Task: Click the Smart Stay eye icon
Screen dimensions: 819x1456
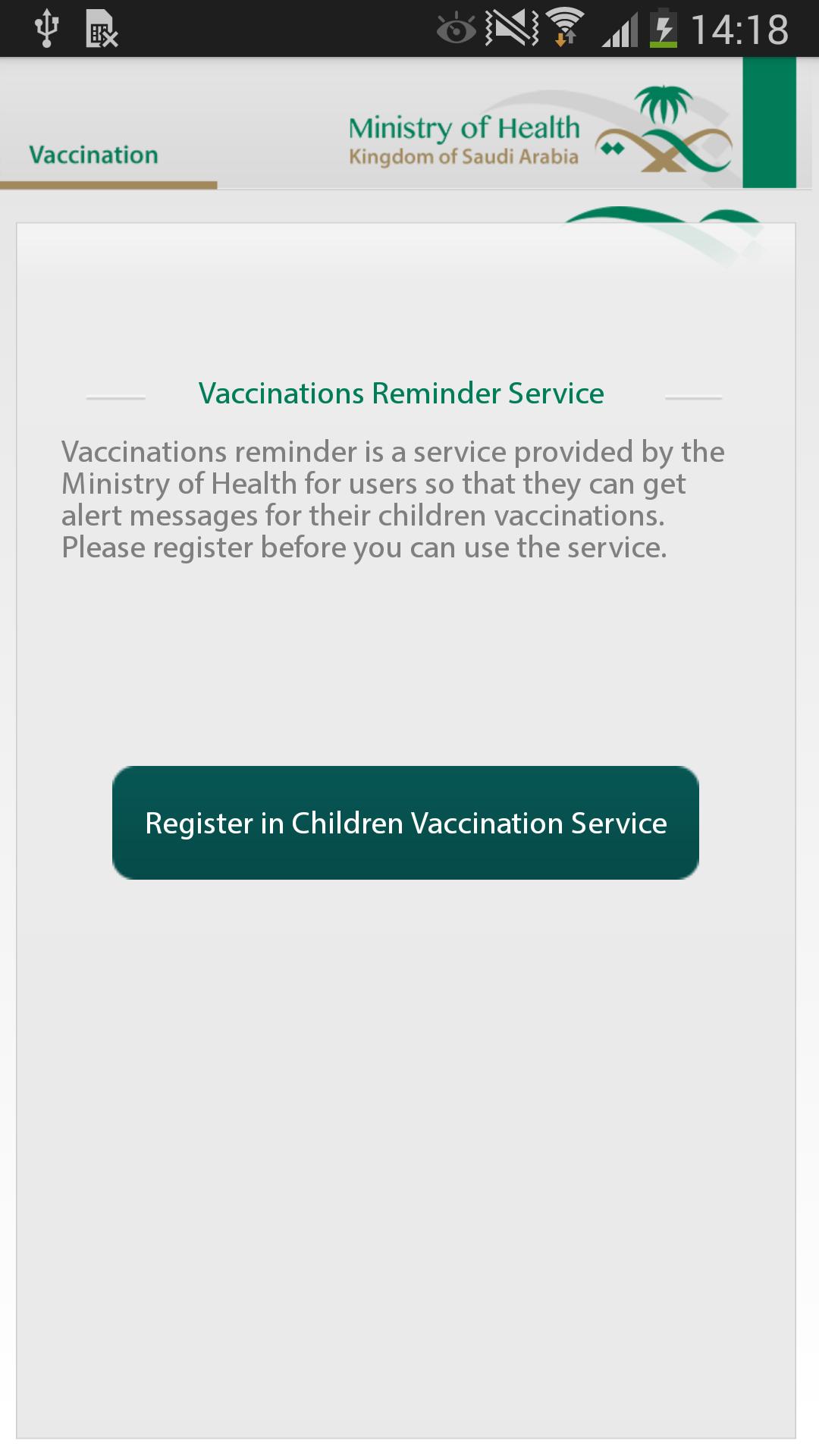Action: [455, 29]
